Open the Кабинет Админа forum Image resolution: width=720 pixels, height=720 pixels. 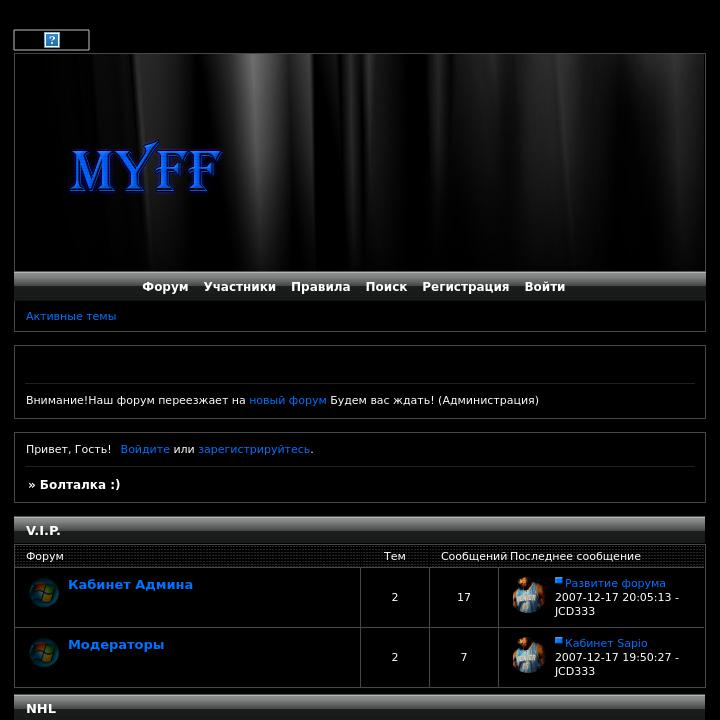pyautogui.click(x=130, y=585)
